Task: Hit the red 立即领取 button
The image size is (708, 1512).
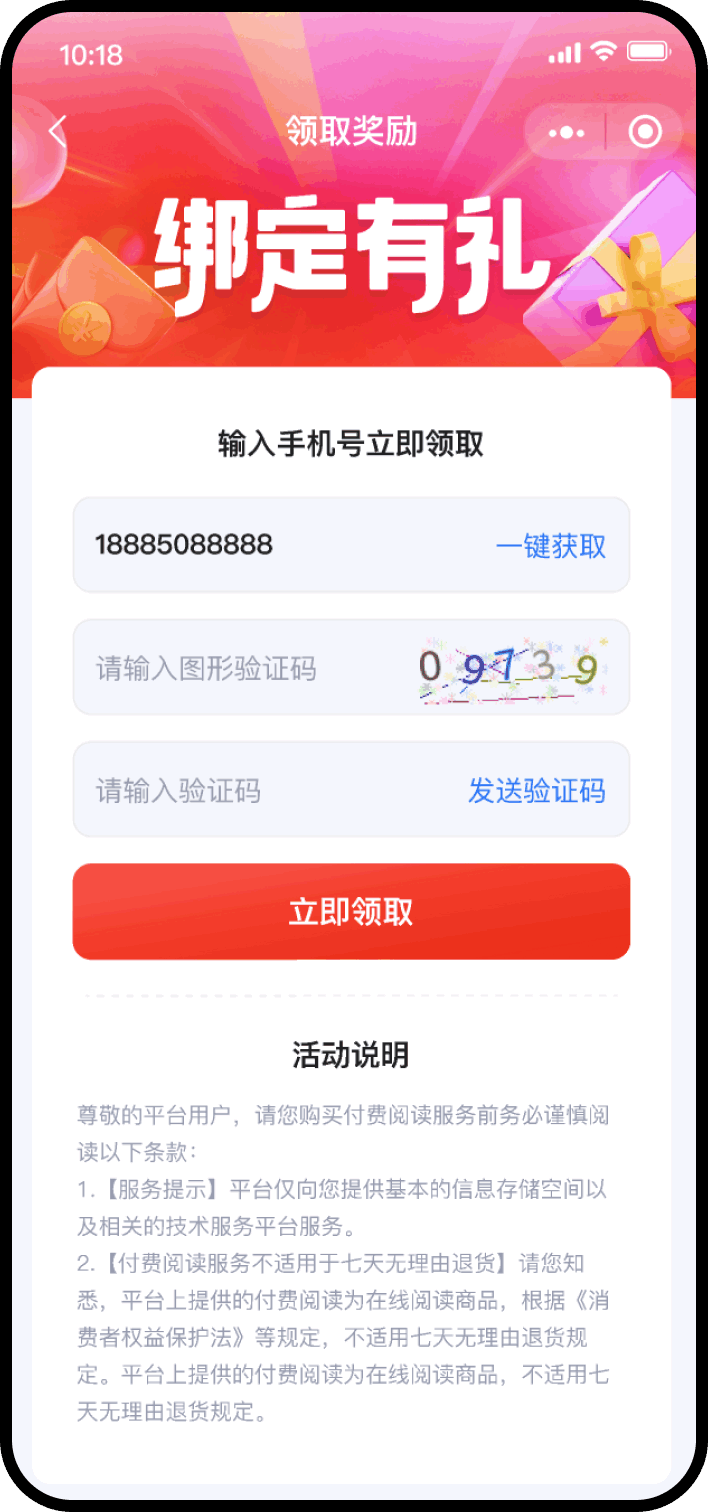Action: tap(351, 911)
